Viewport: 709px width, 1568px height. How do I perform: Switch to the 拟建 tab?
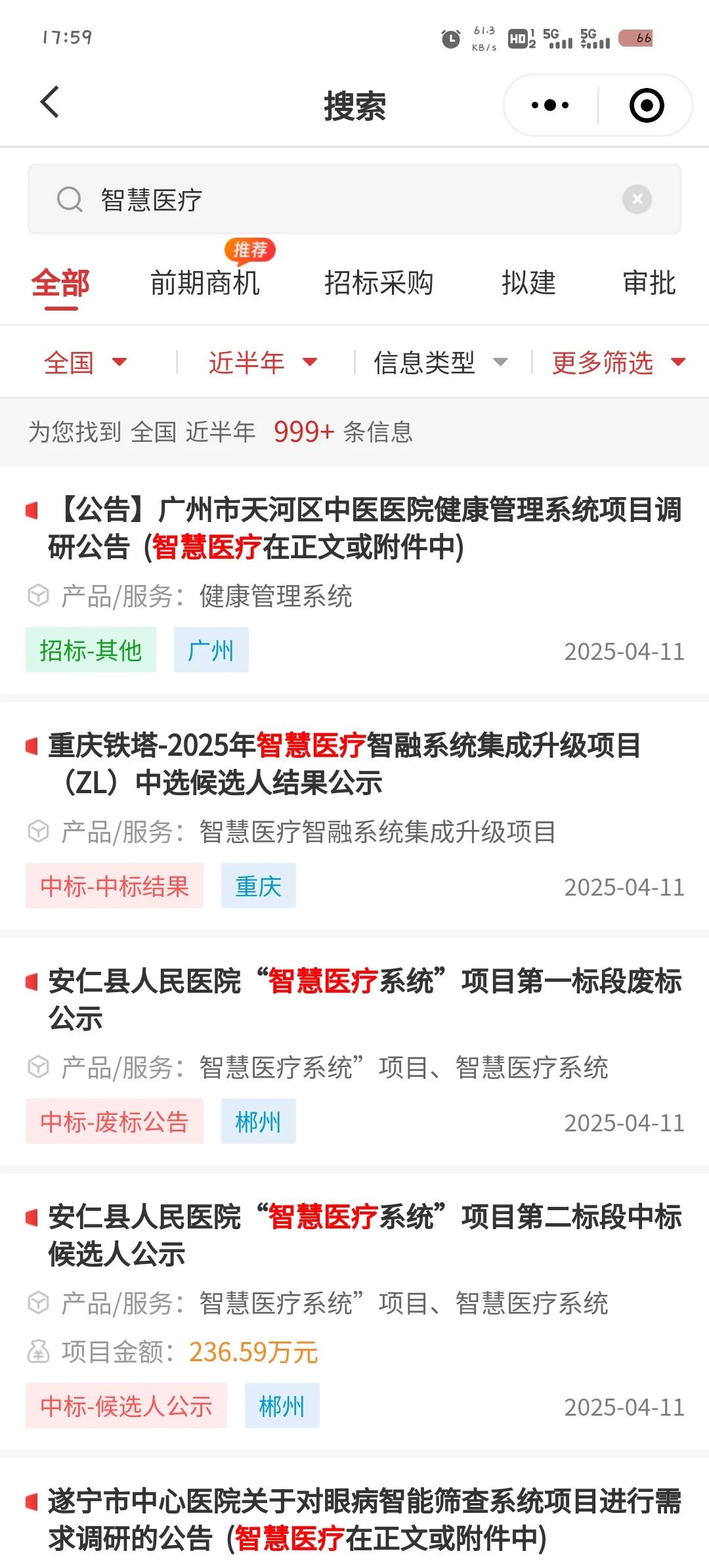[x=528, y=284]
